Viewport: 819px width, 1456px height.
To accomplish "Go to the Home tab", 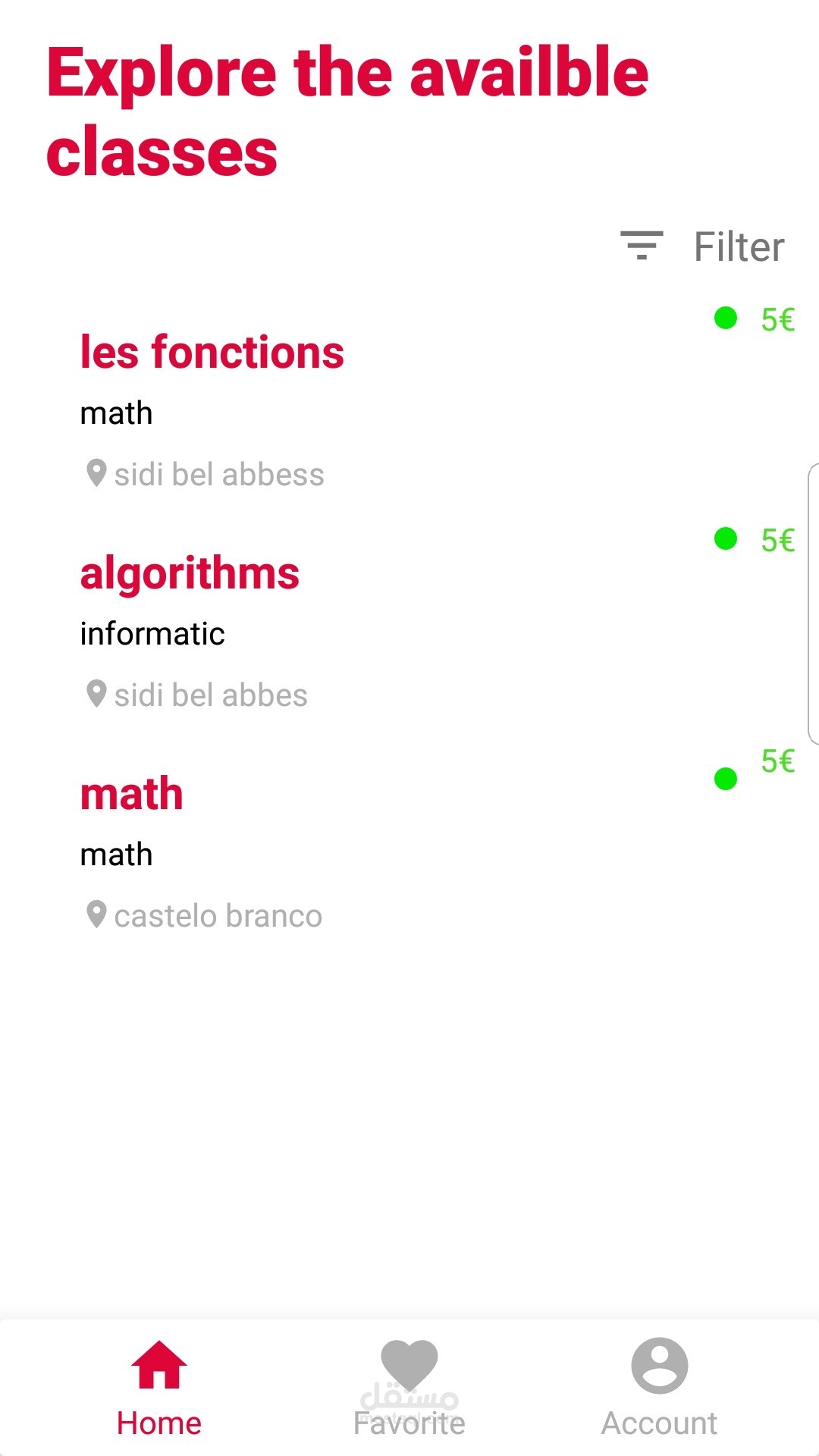I will (159, 1388).
